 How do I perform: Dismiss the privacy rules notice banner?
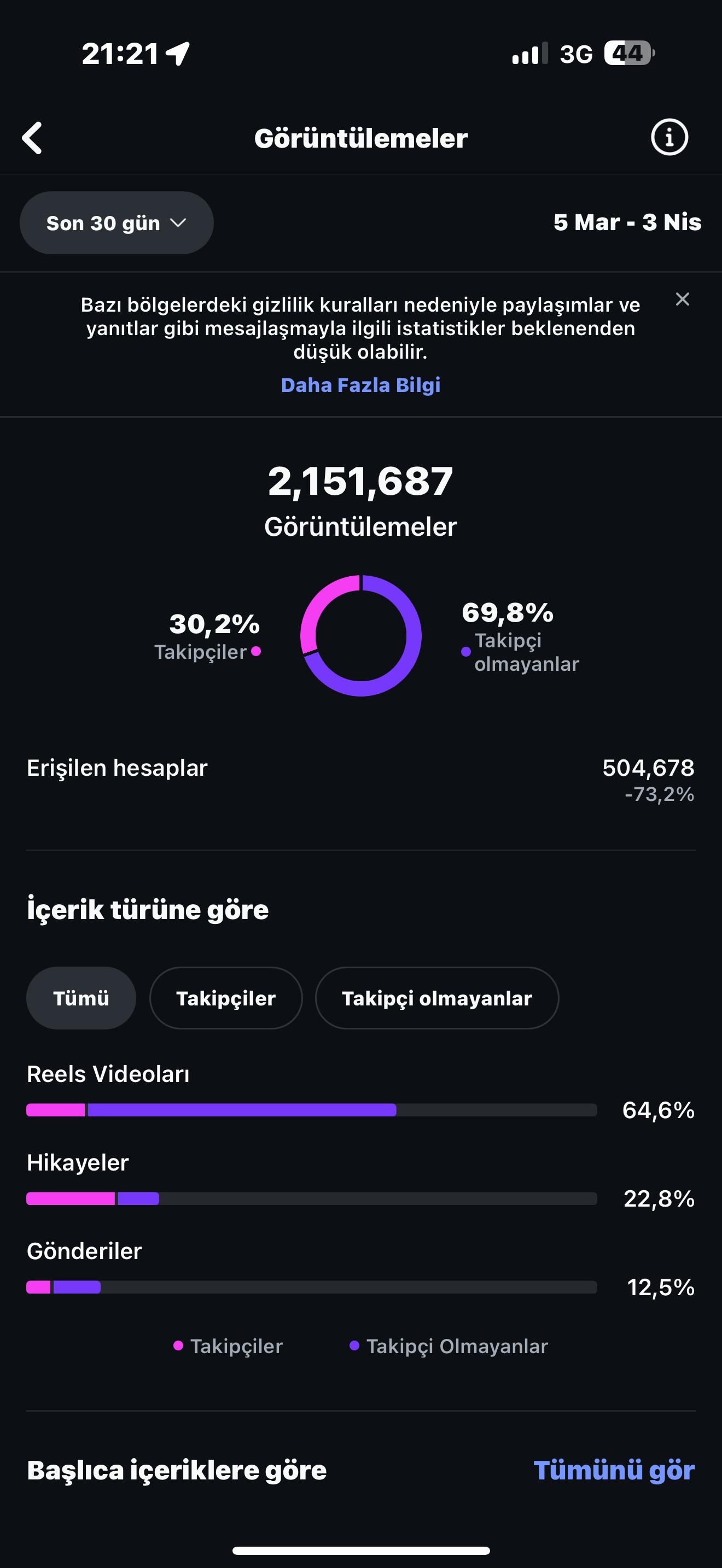683,299
